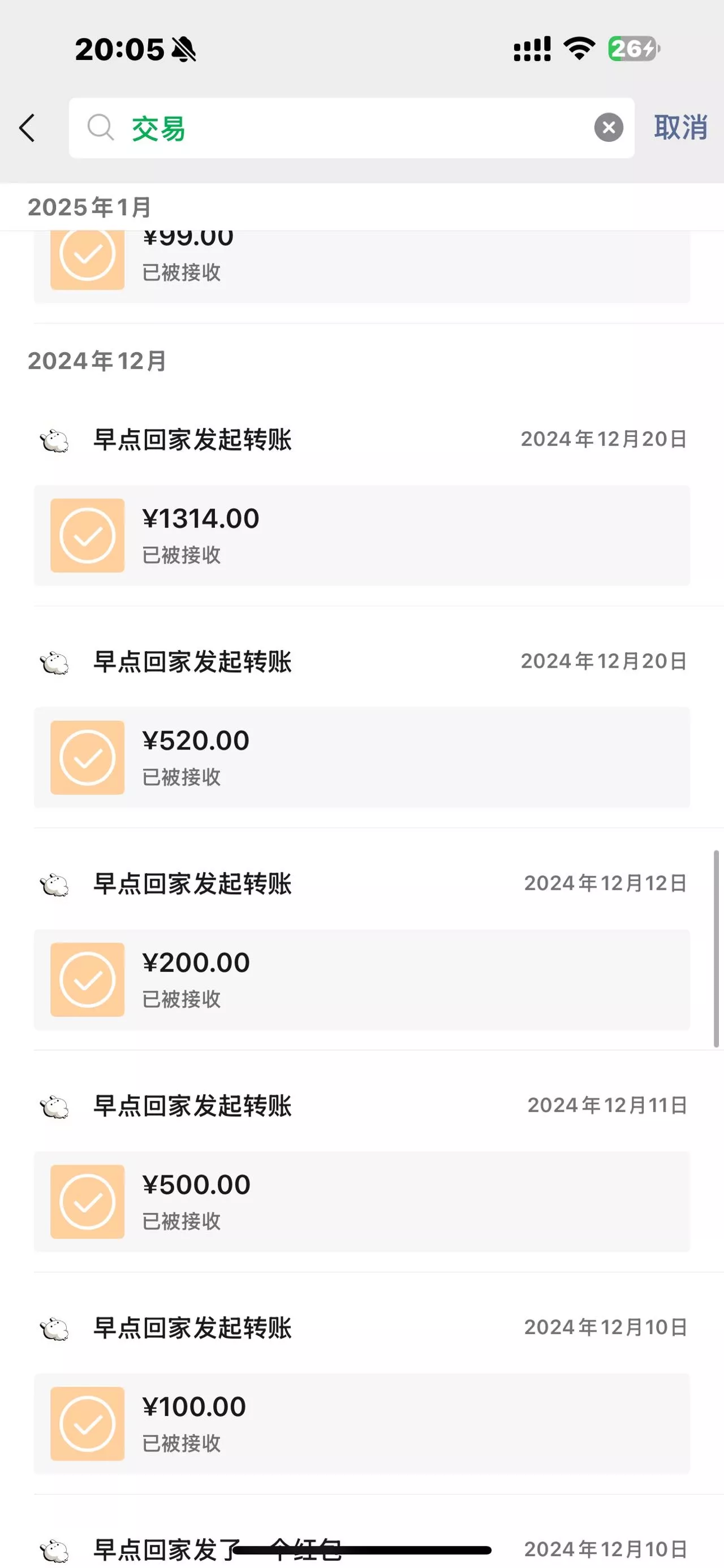Viewport: 724px width, 1568px height.
Task: View the ¥200.00 transfer from December 12
Action: coord(361,980)
